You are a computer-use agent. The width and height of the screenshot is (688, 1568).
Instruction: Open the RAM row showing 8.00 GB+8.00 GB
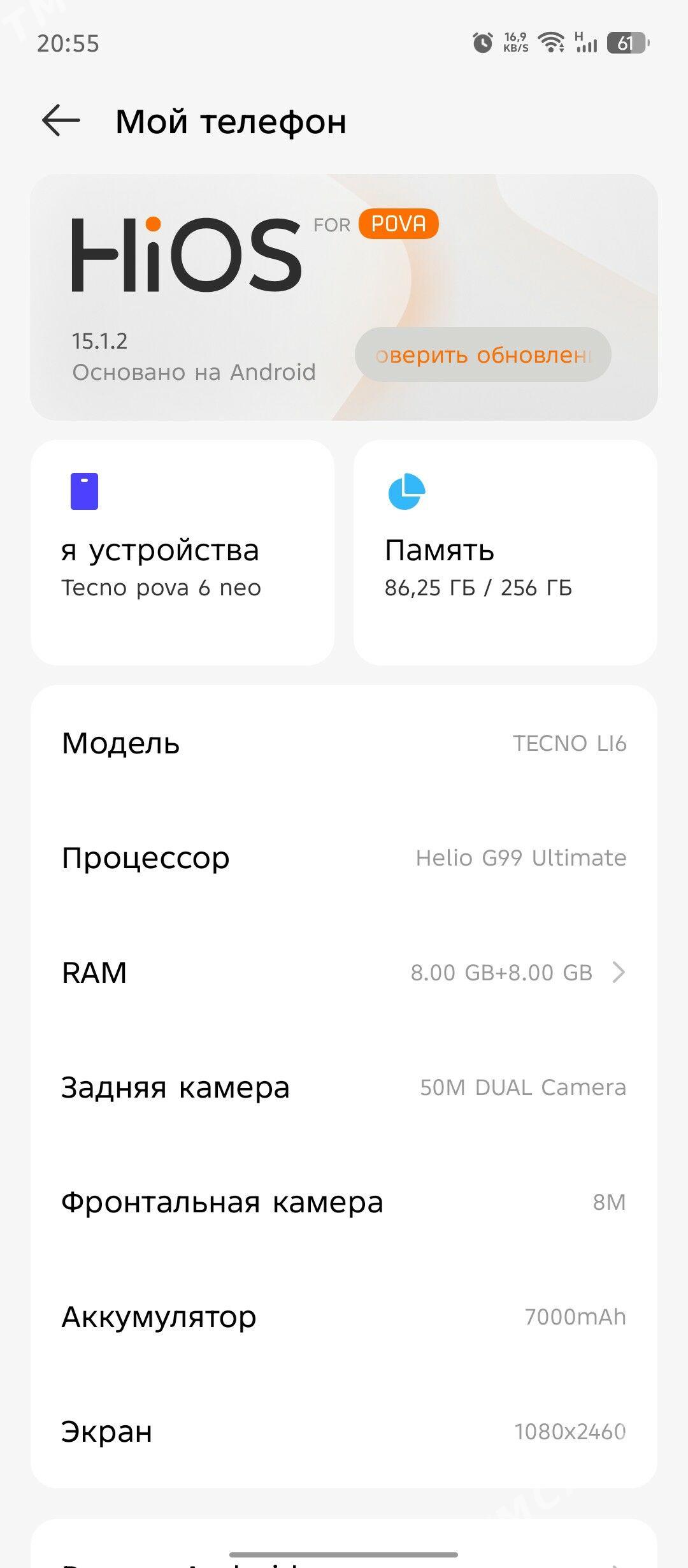344,973
